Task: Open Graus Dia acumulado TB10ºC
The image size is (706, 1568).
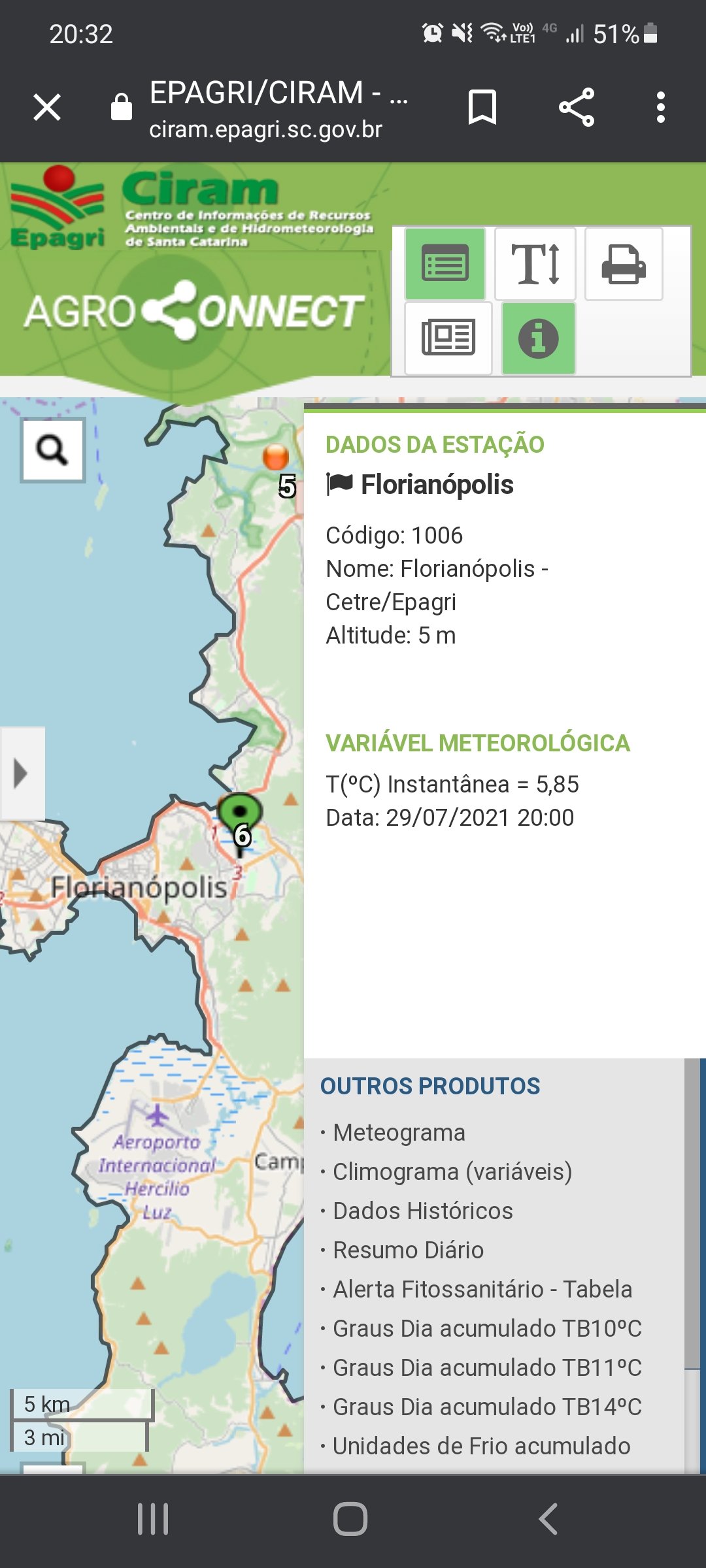Action: point(488,1328)
